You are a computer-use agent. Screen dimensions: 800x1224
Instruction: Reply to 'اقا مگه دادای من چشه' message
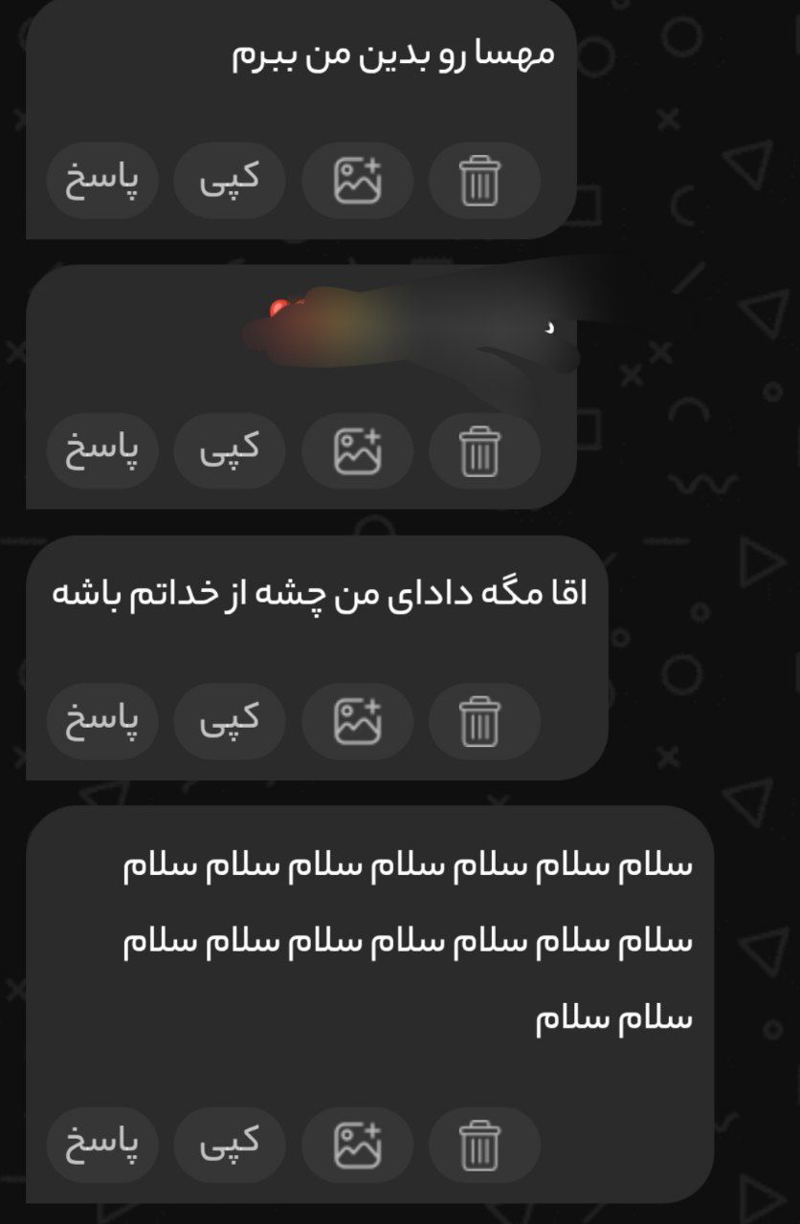click(x=102, y=721)
